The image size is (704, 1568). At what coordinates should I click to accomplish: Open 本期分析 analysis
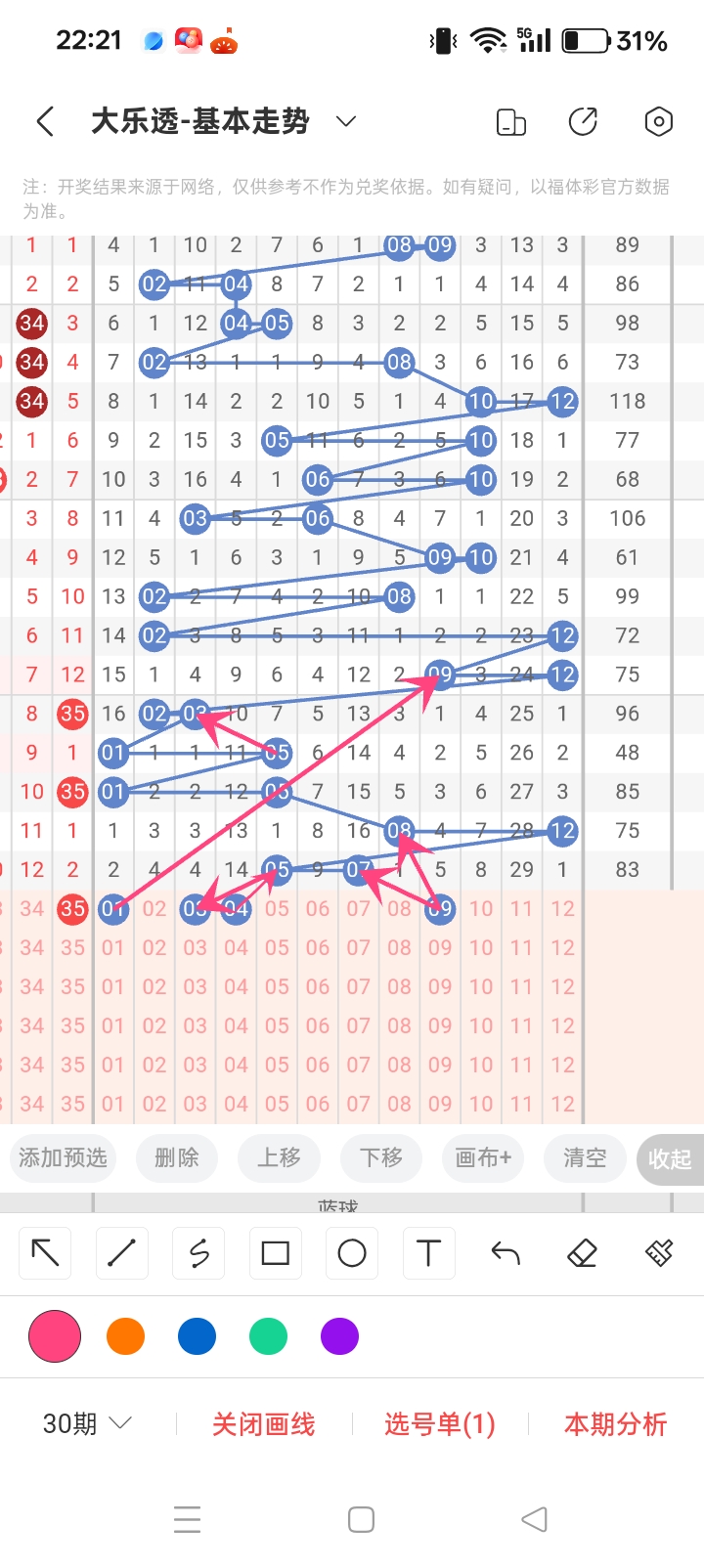point(615,1424)
